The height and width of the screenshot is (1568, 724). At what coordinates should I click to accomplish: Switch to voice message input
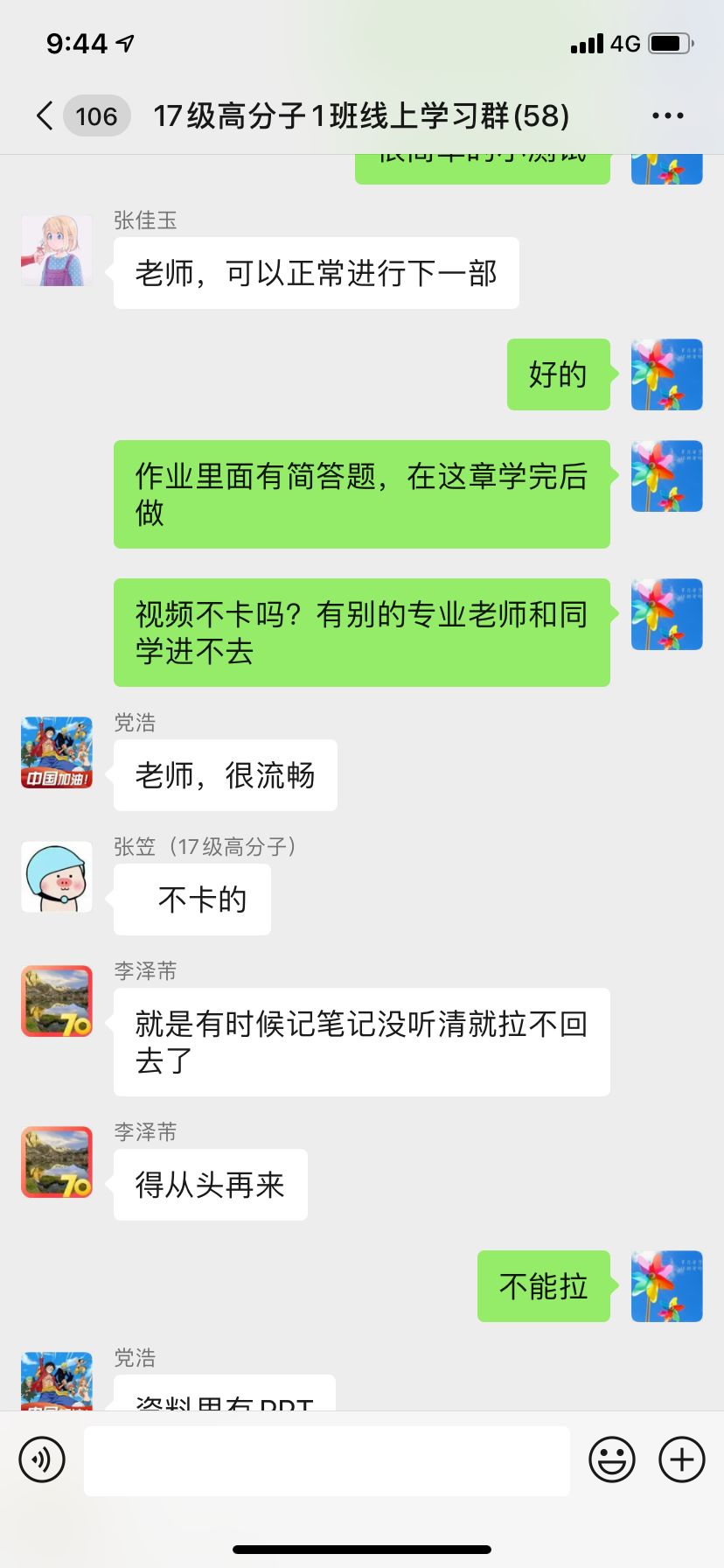[42, 1459]
